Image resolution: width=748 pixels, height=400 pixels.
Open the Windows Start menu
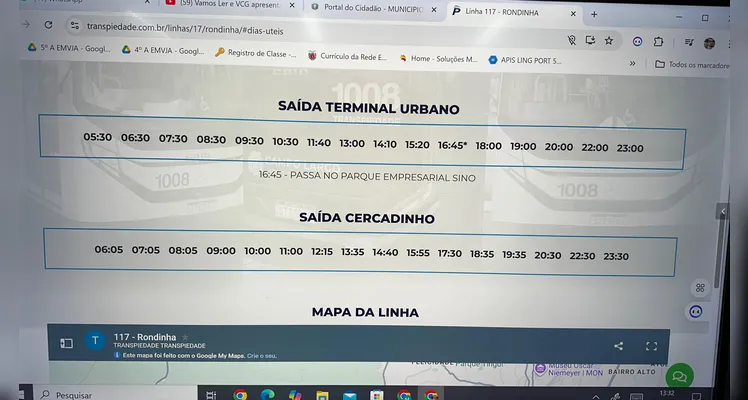[22, 394]
